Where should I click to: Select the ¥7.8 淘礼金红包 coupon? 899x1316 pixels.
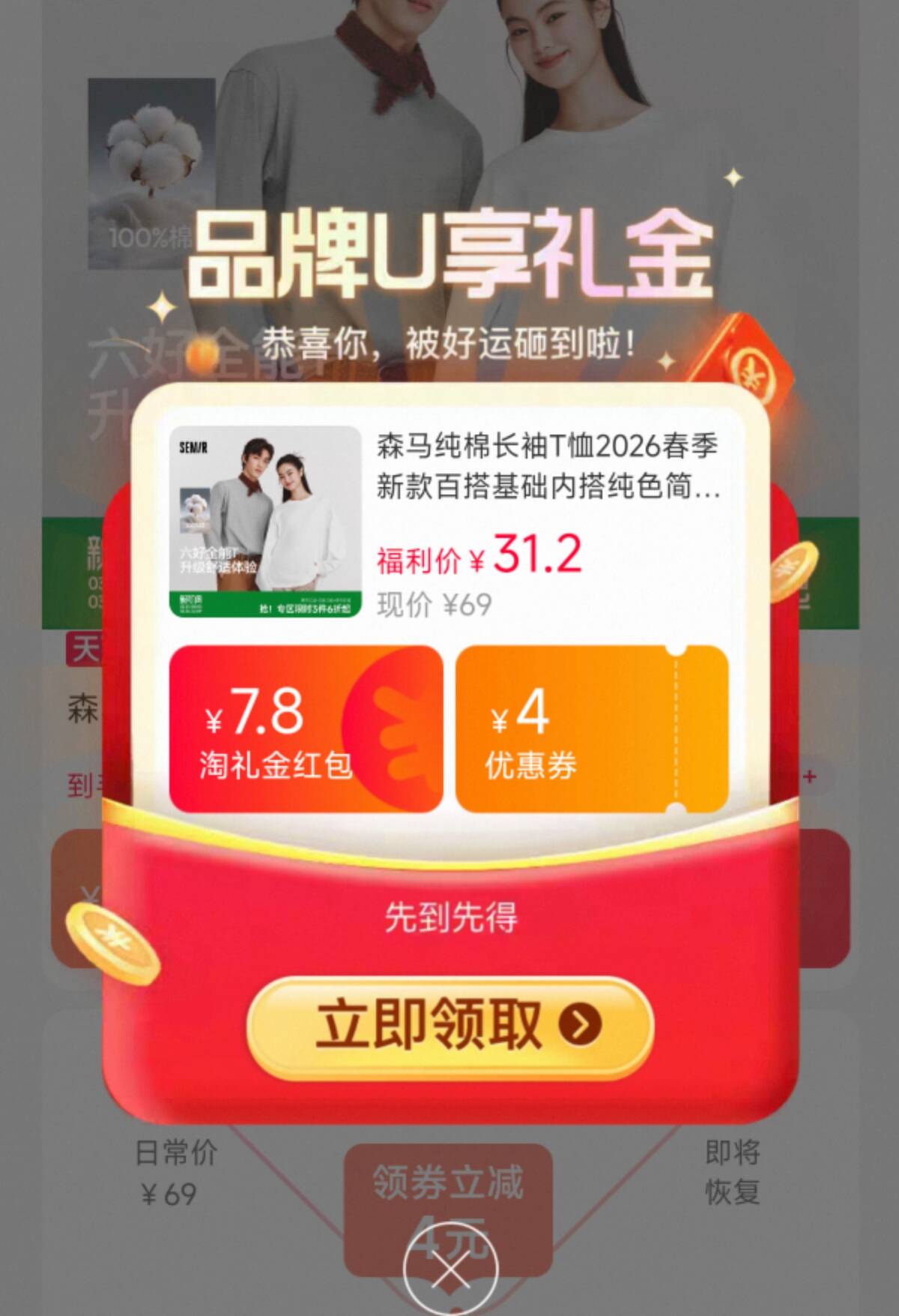pos(306,729)
